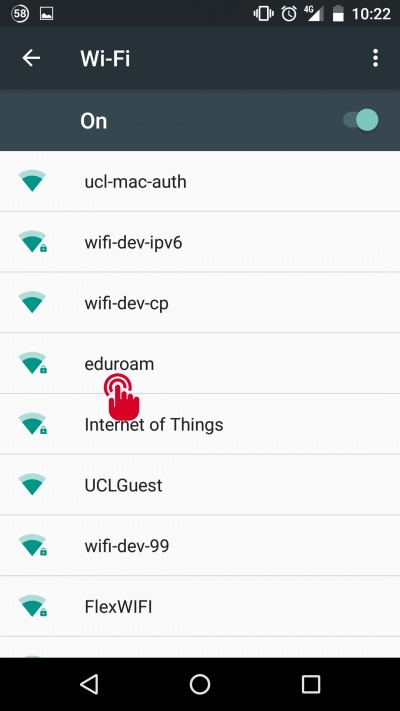
Task: Open wifi-dev-cp network
Action: [x=200, y=303]
